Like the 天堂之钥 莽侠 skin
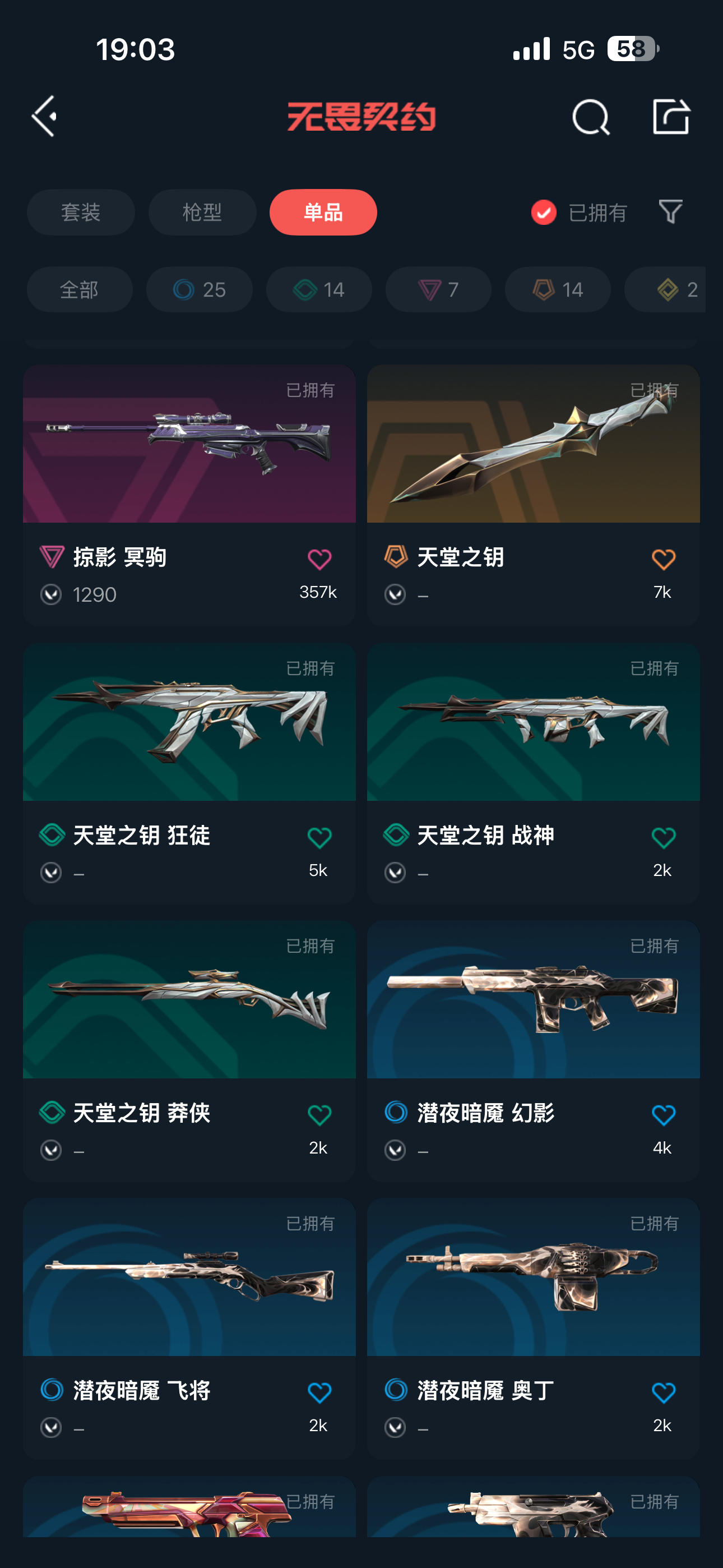This screenshot has height=1568, width=723. click(x=319, y=1116)
